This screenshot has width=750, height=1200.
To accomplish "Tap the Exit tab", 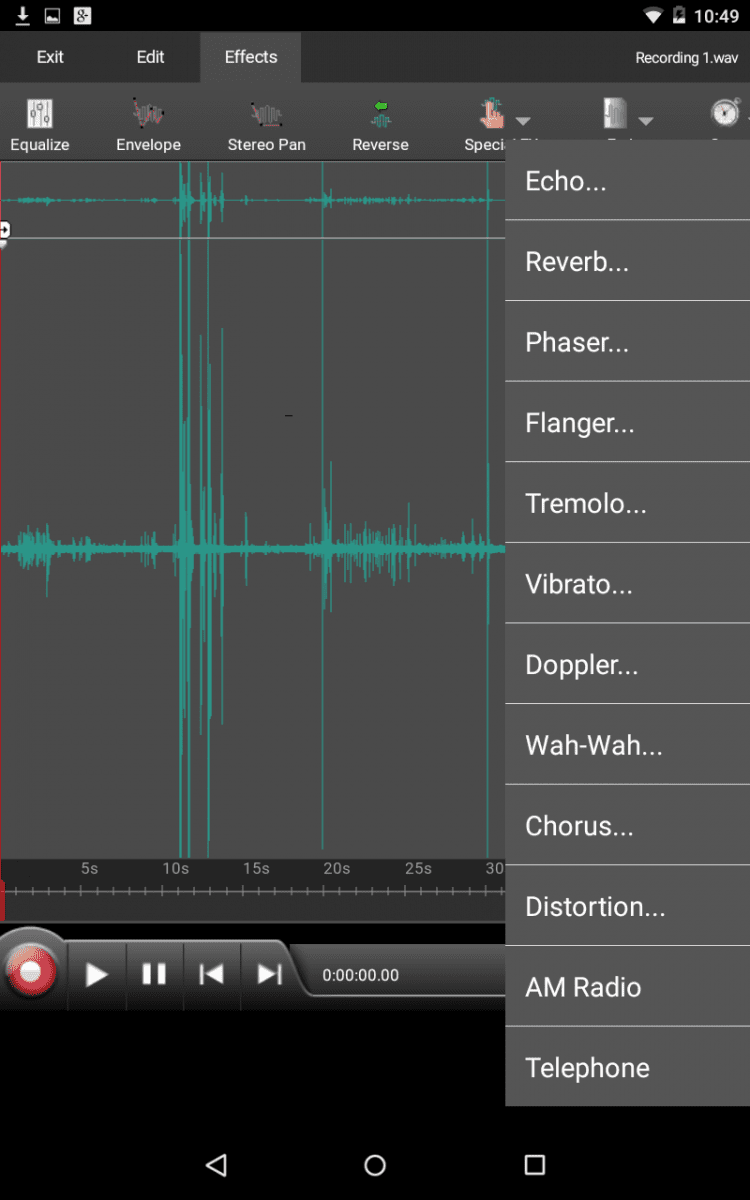I will click(x=50, y=57).
